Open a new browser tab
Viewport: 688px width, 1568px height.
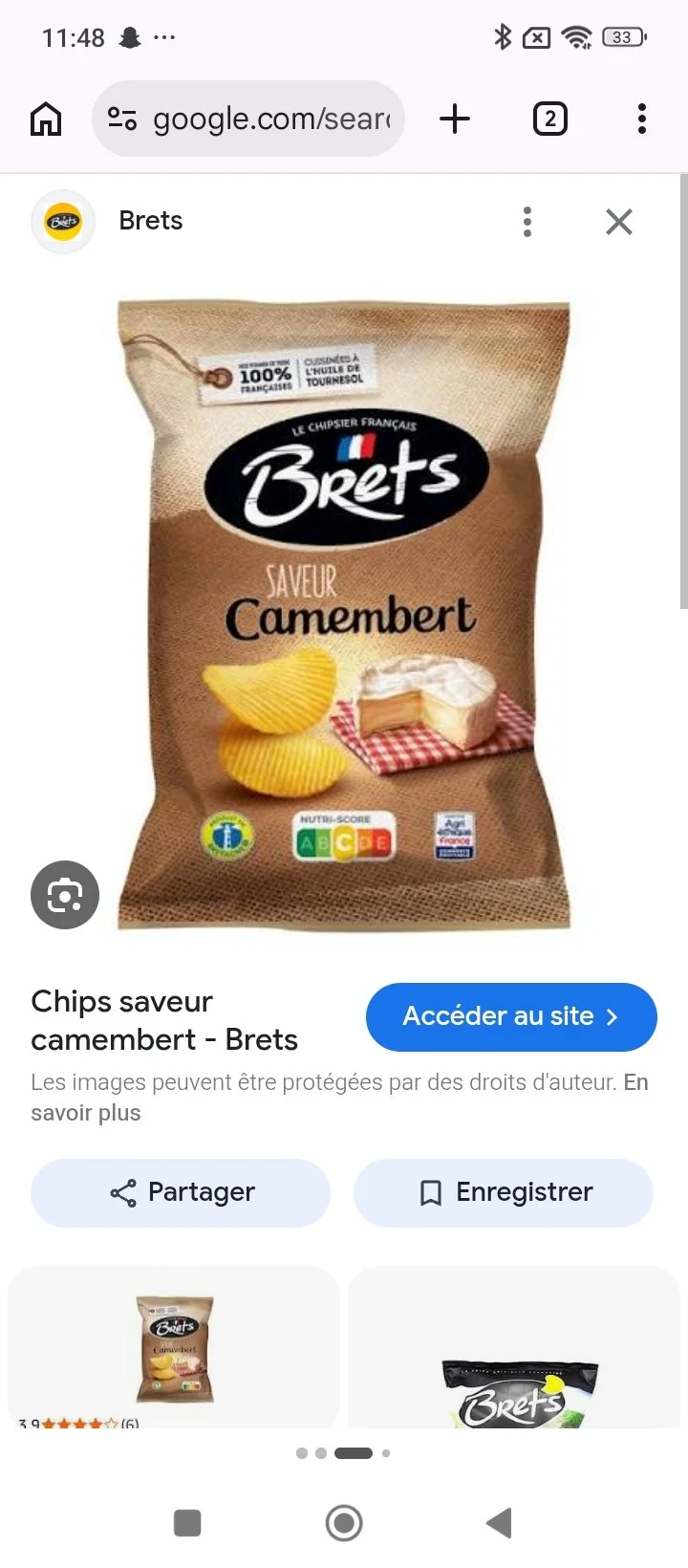click(455, 119)
